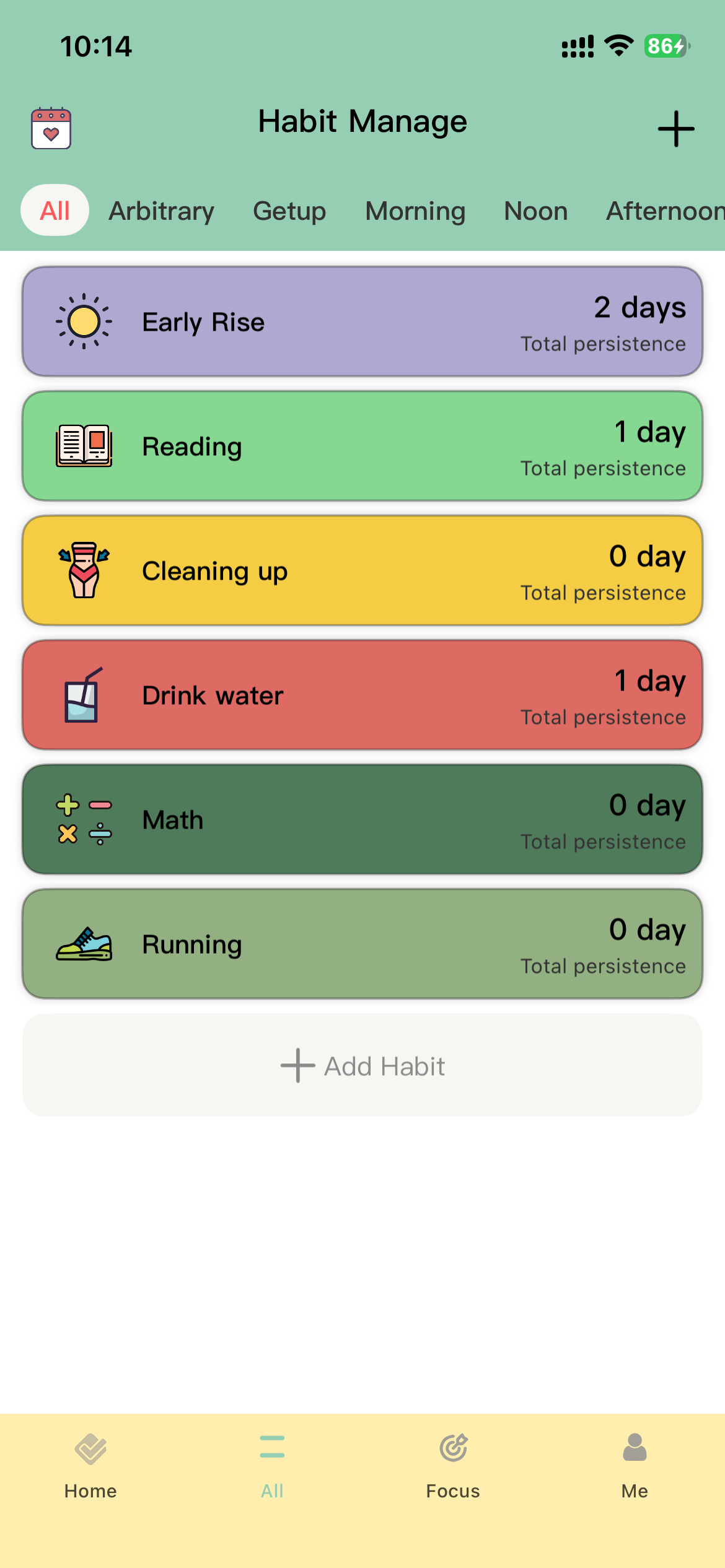The width and height of the screenshot is (725, 1568).
Task: Open the Early Rise habit card
Action: tap(362, 321)
